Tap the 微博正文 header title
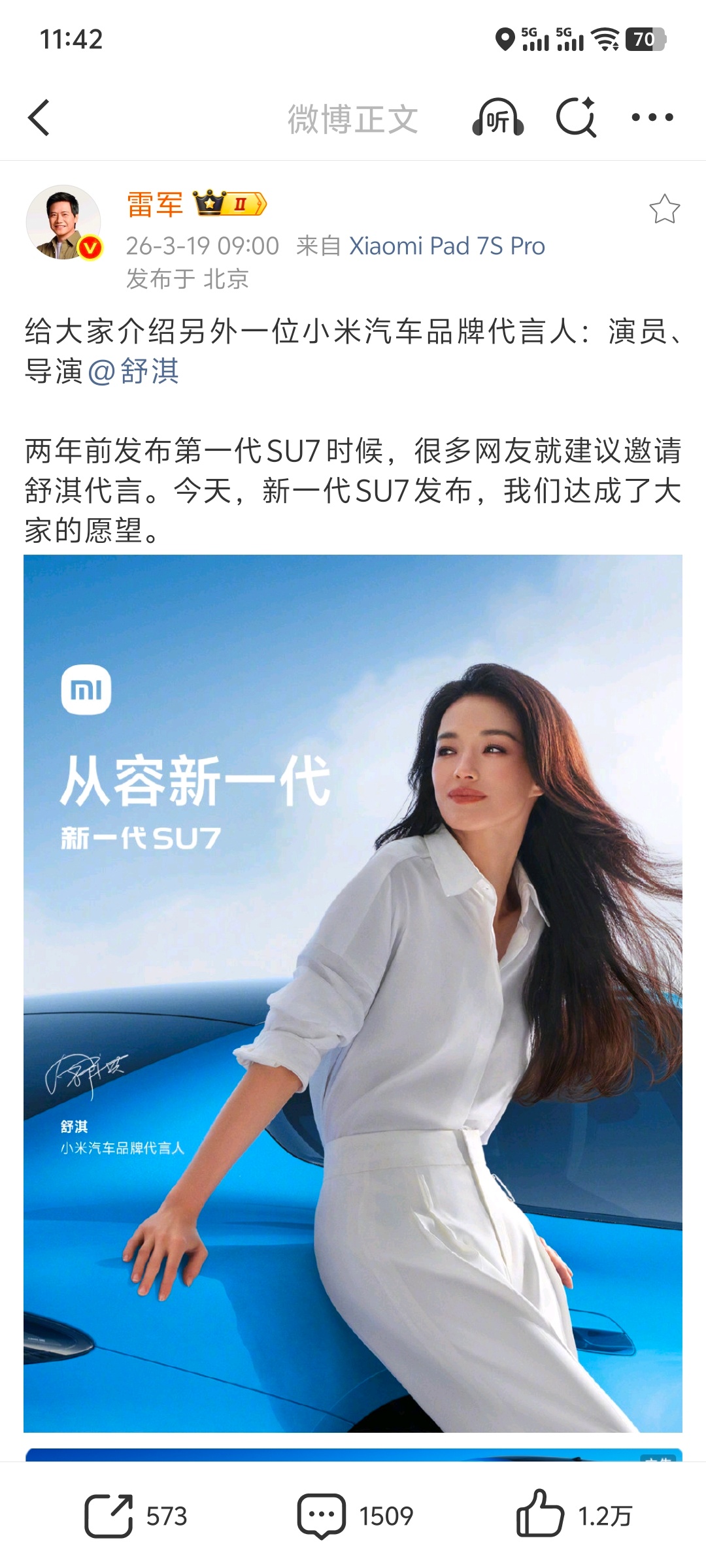Viewport: 706px width, 1568px height. coord(352,118)
